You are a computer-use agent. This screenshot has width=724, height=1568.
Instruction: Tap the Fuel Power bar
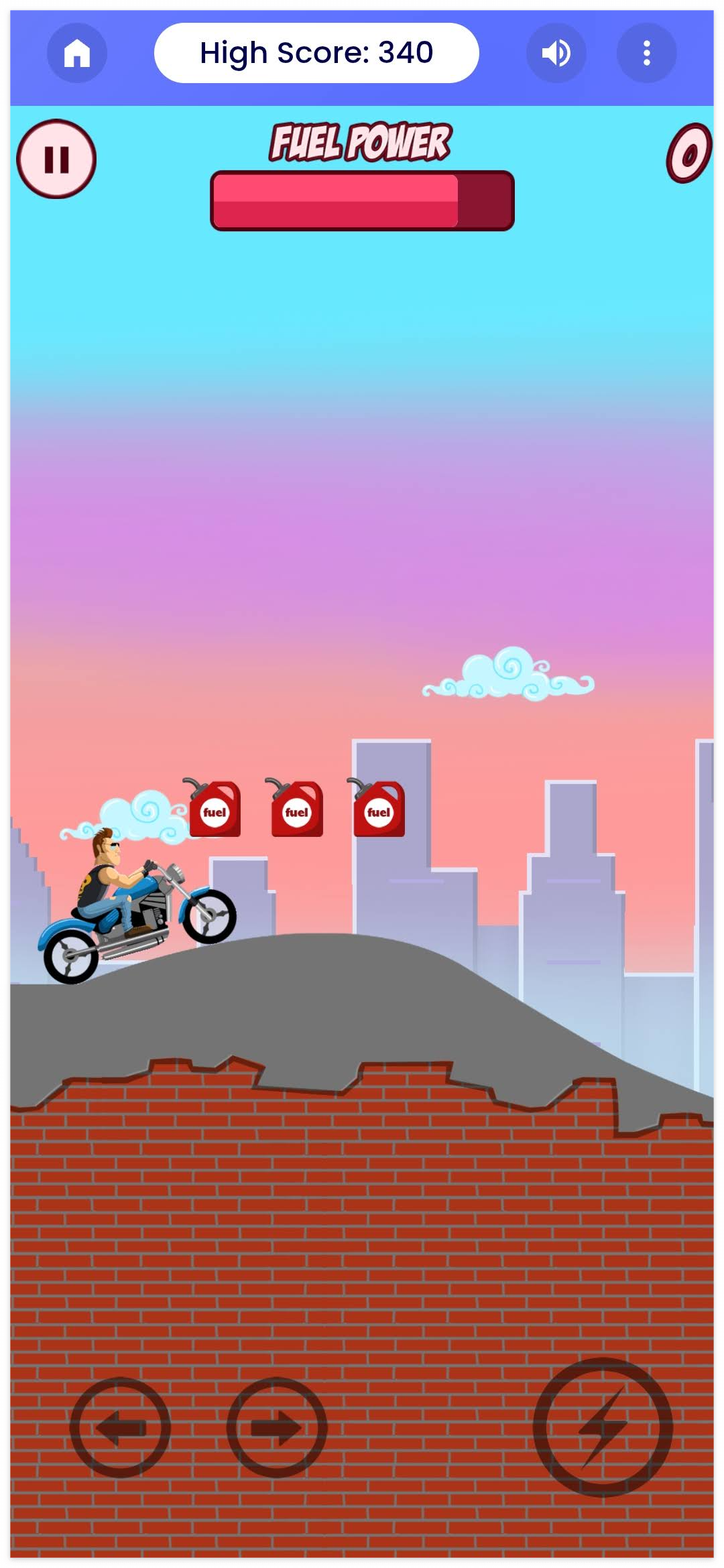pos(362,201)
